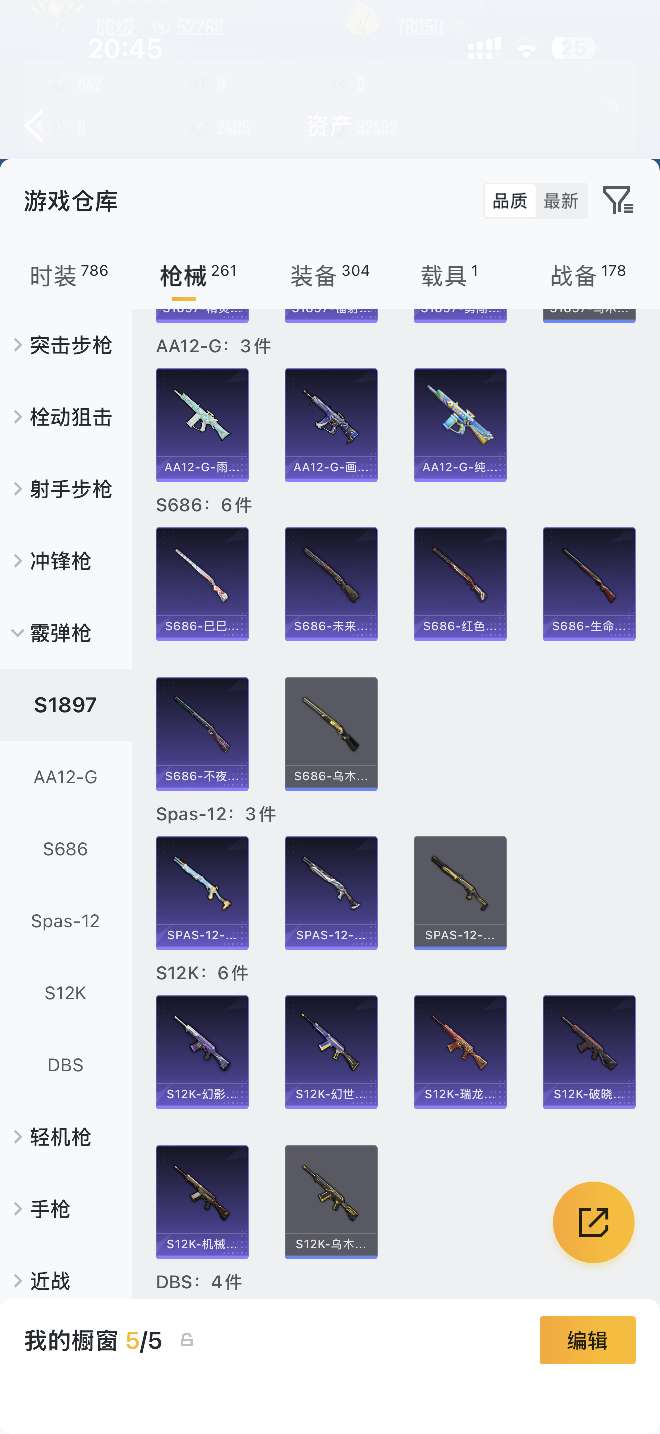The width and height of the screenshot is (660, 1434).
Task: Switch to the 装备 tab
Action: pos(329,276)
